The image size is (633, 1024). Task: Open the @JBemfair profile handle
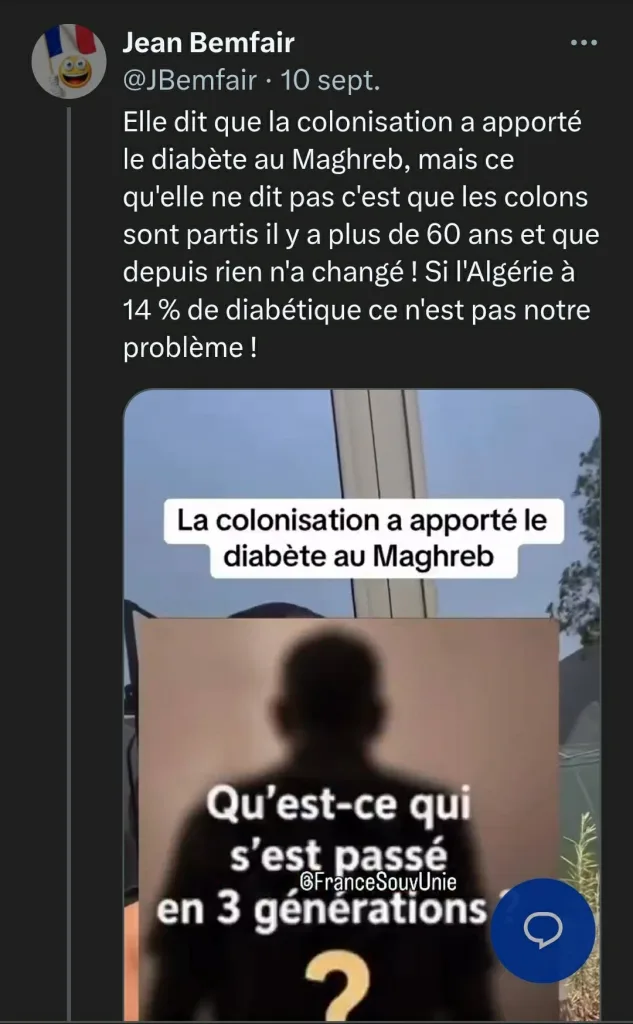coord(190,80)
